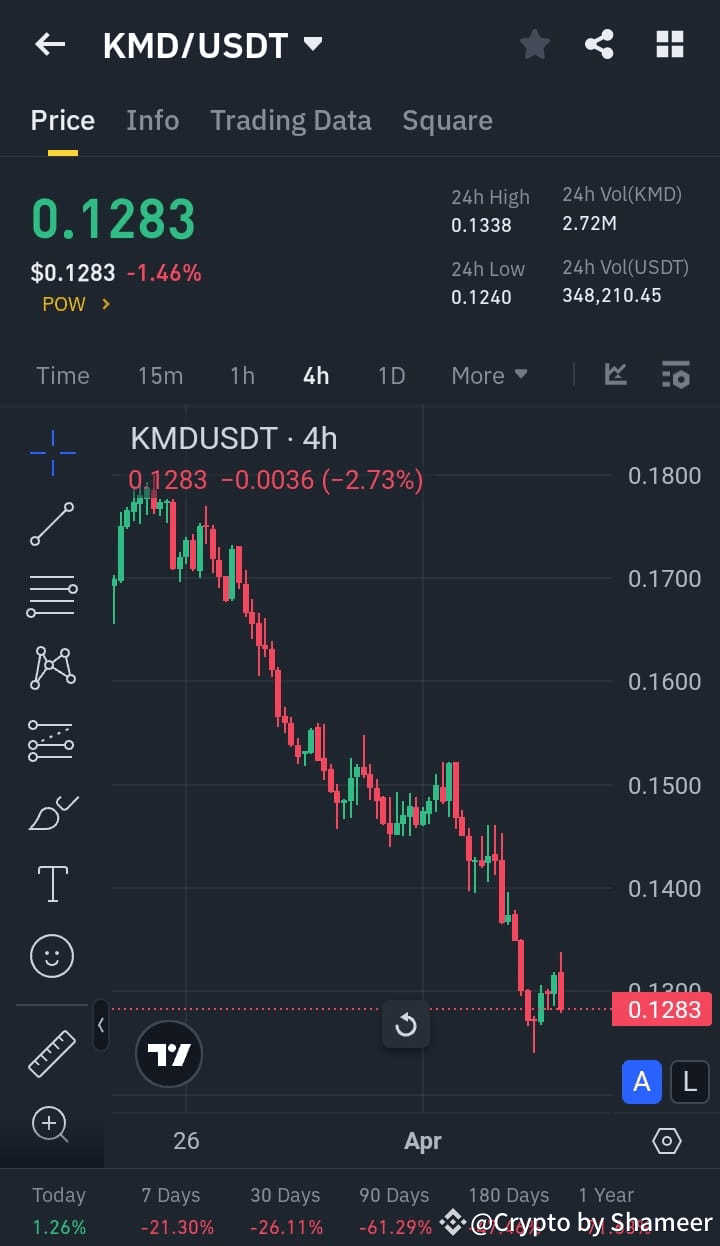The width and height of the screenshot is (720, 1246).
Task: Select the Measure ruler tool
Action: point(52,1052)
